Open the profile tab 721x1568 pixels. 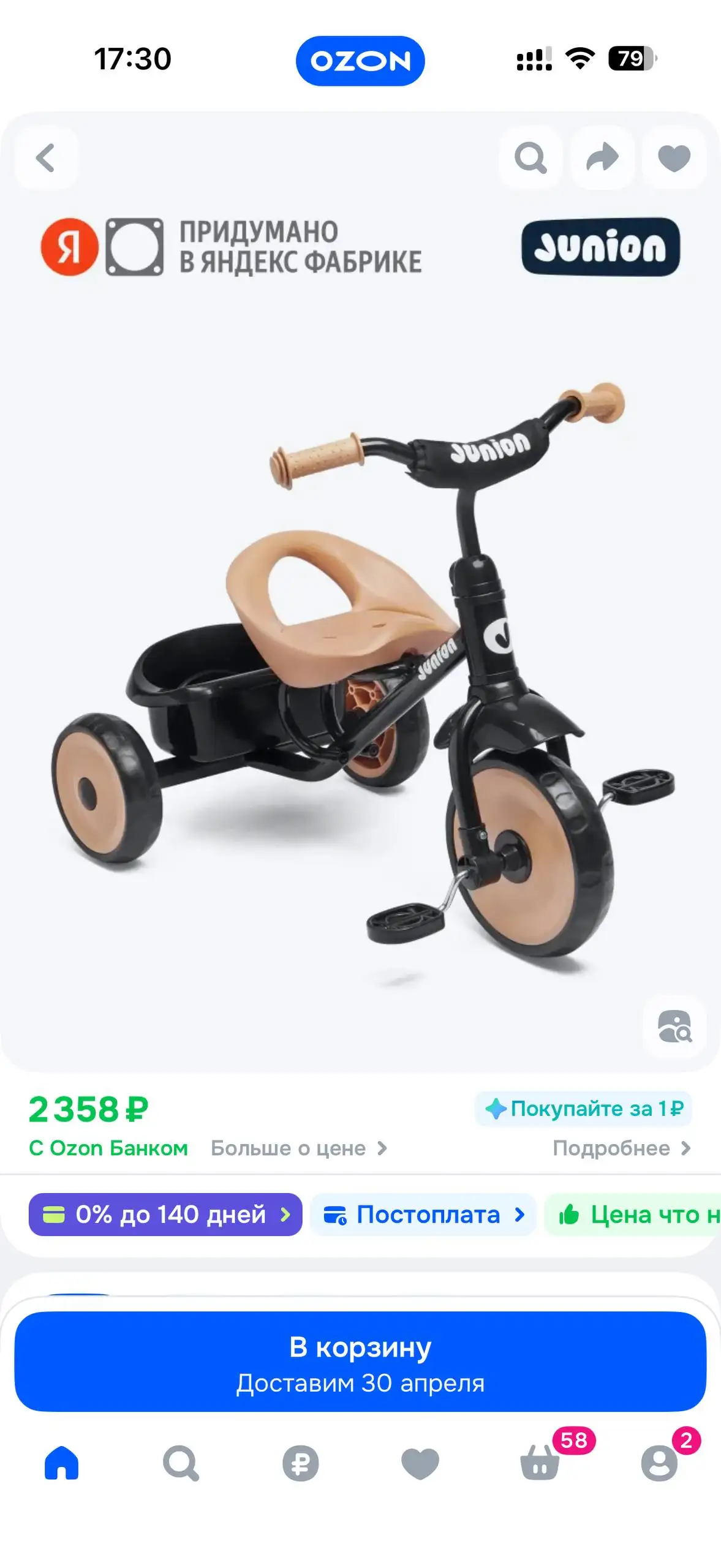point(659,1463)
